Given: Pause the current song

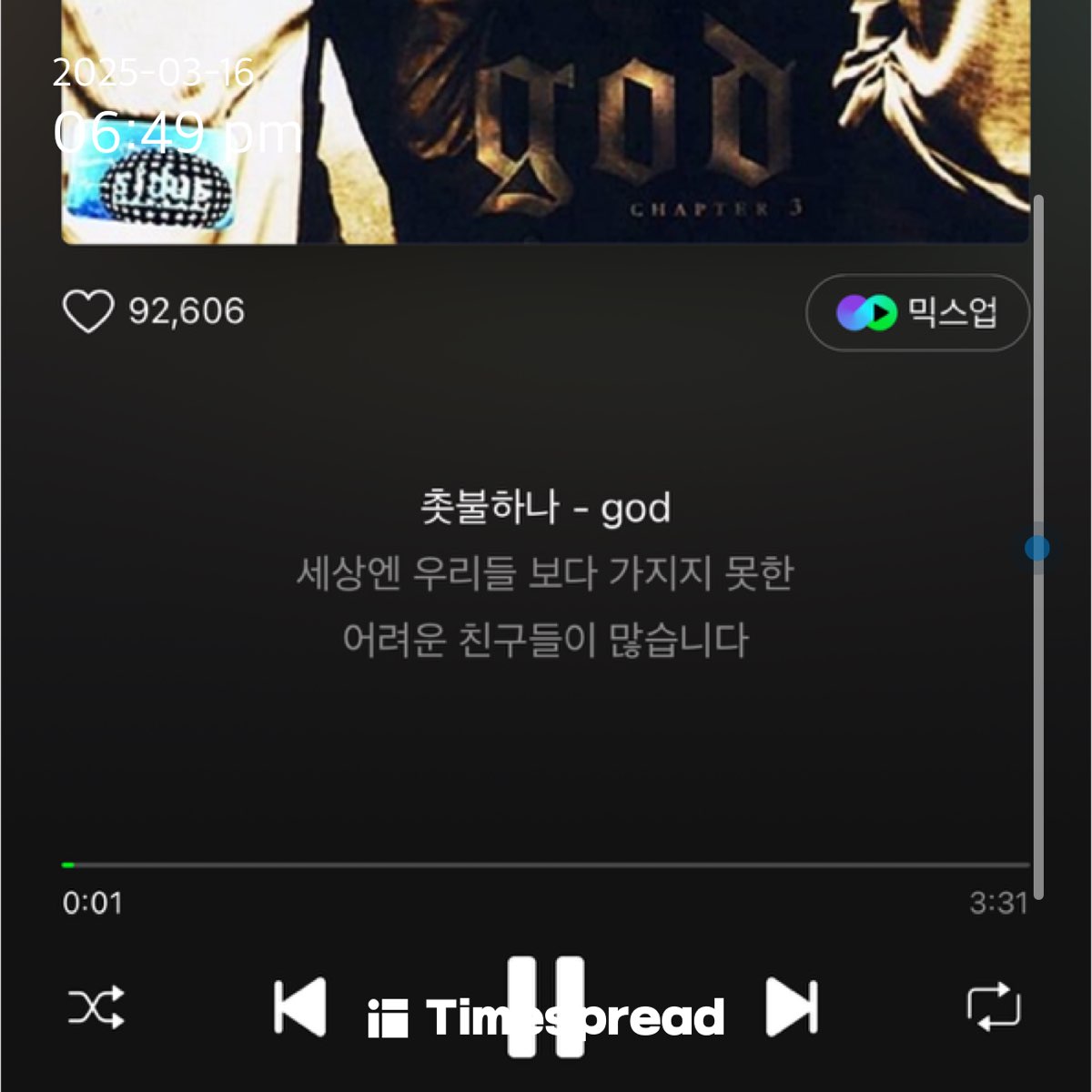Looking at the screenshot, I should pos(545,1006).
